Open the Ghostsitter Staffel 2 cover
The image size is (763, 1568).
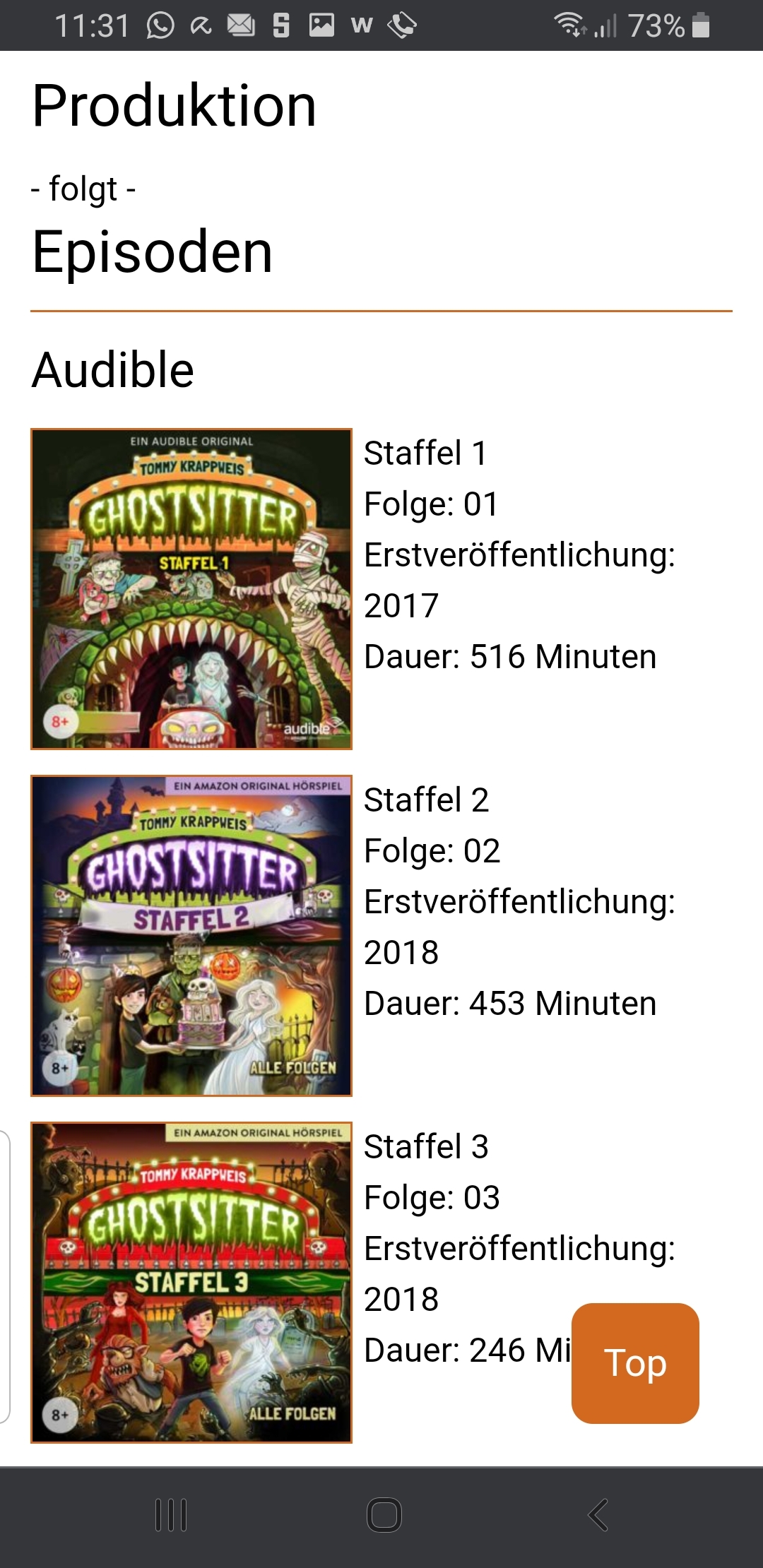coord(191,935)
